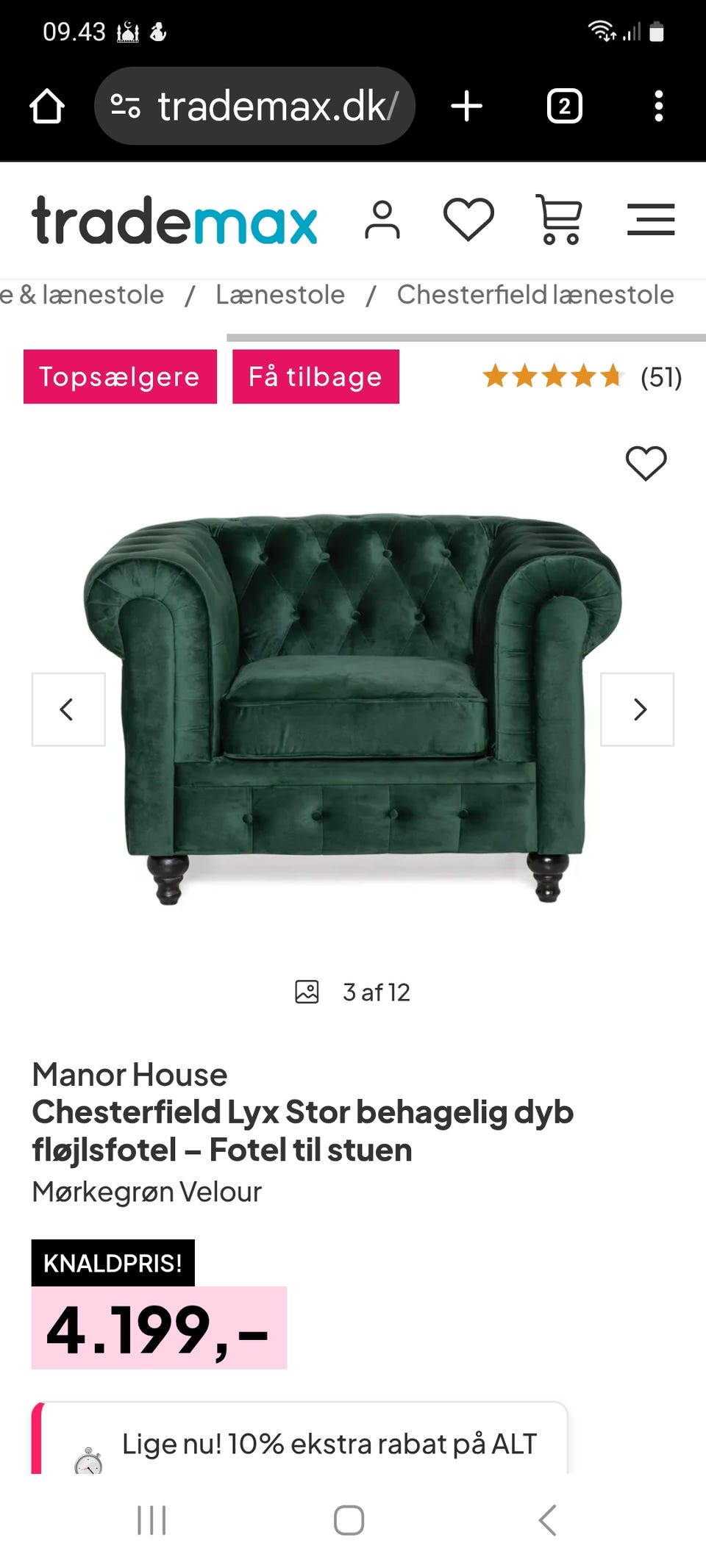Add this armchair to favorites
The image size is (706, 1568).
[646, 463]
